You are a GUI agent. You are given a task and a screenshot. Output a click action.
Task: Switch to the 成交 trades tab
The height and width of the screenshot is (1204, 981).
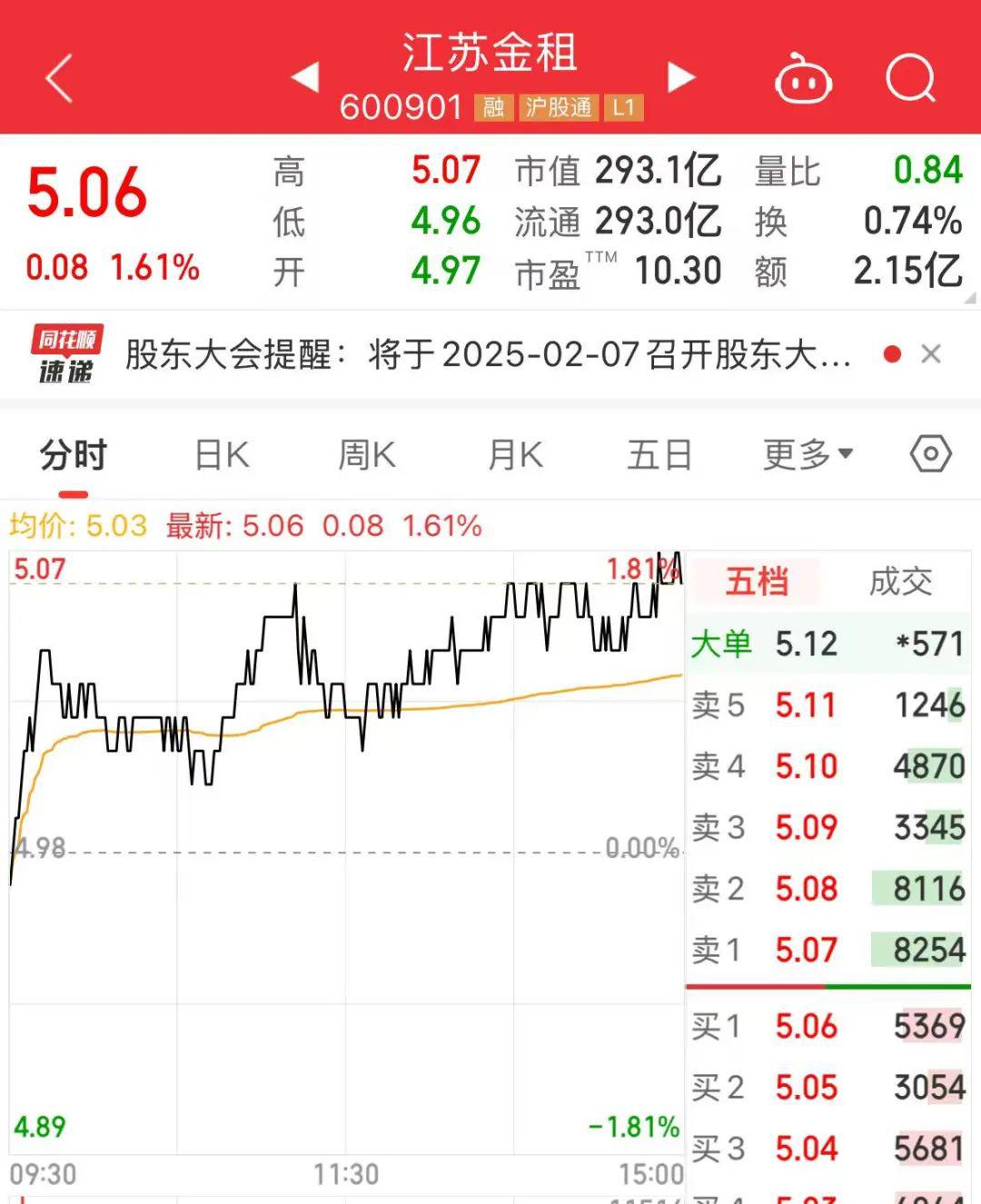point(900,582)
